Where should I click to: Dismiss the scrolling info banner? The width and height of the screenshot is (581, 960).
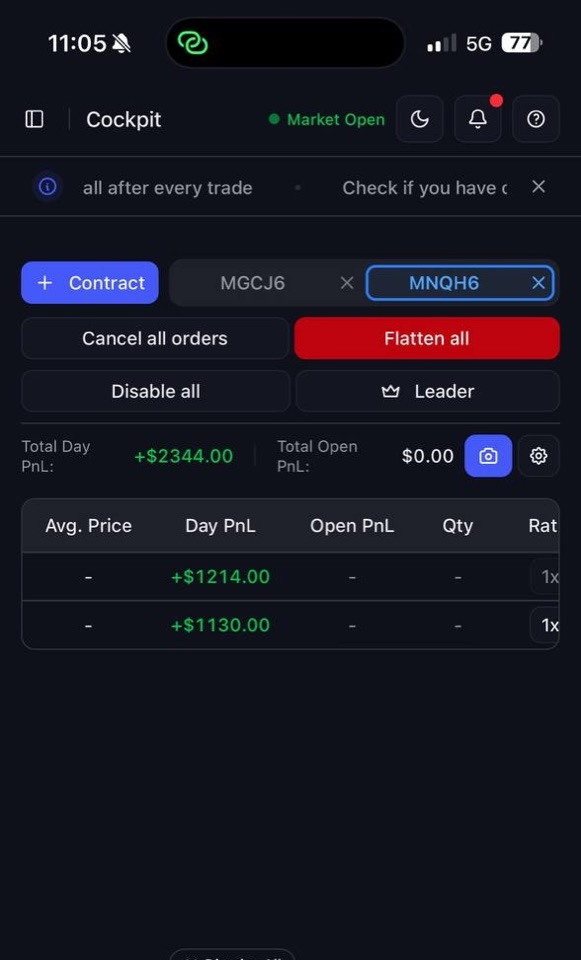[x=538, y=187]
